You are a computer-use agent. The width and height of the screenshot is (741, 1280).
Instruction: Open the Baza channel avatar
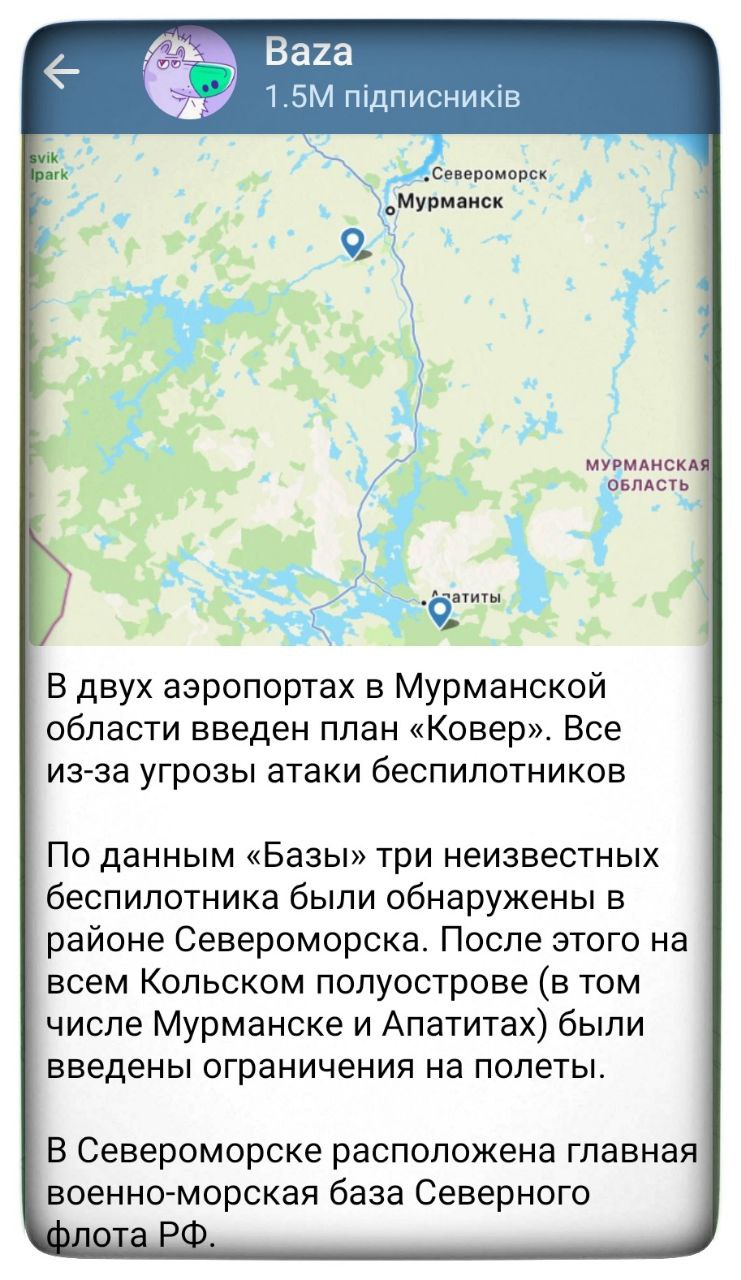(x=190, y=73)
